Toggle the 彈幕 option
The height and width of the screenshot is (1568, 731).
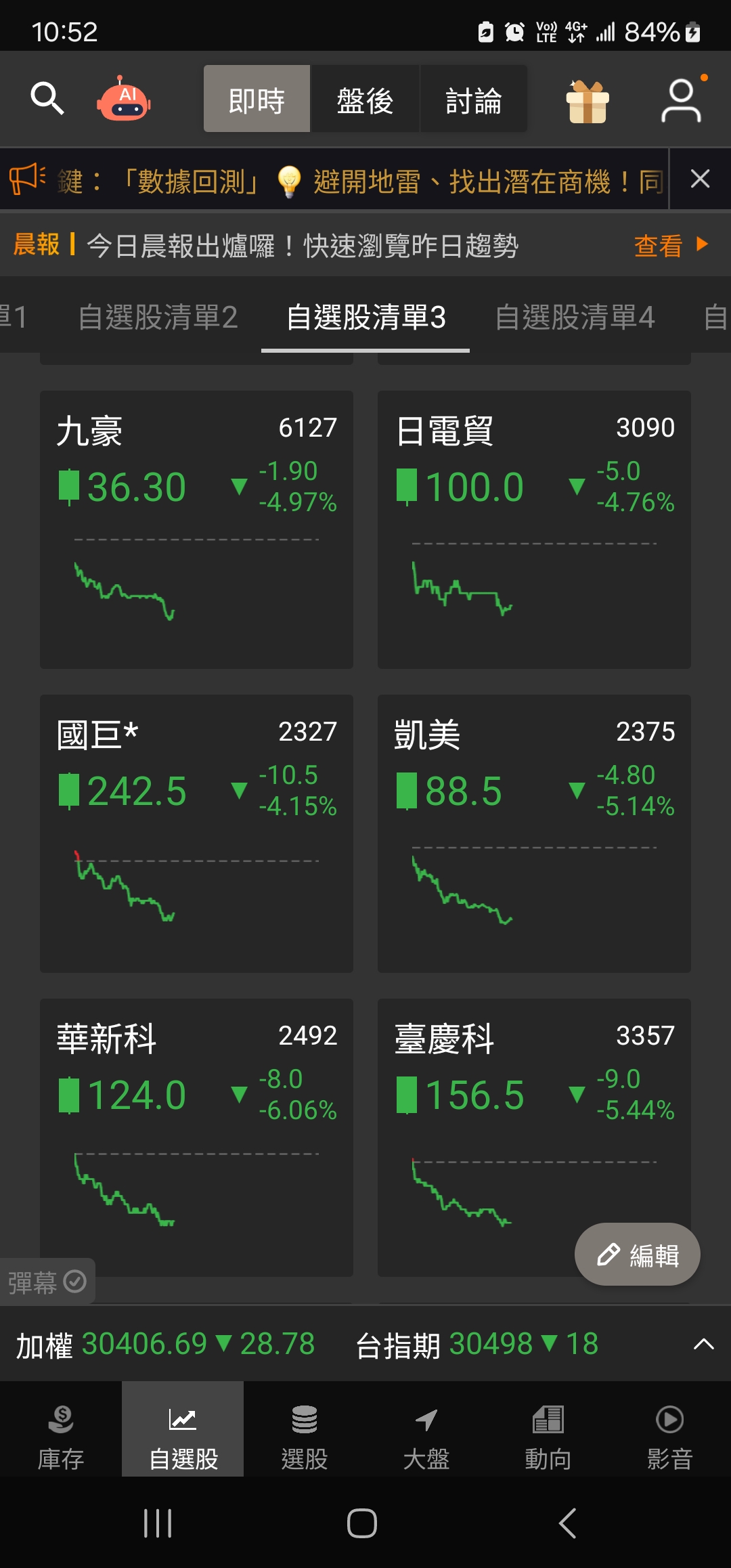click(x=47, y=1282)
